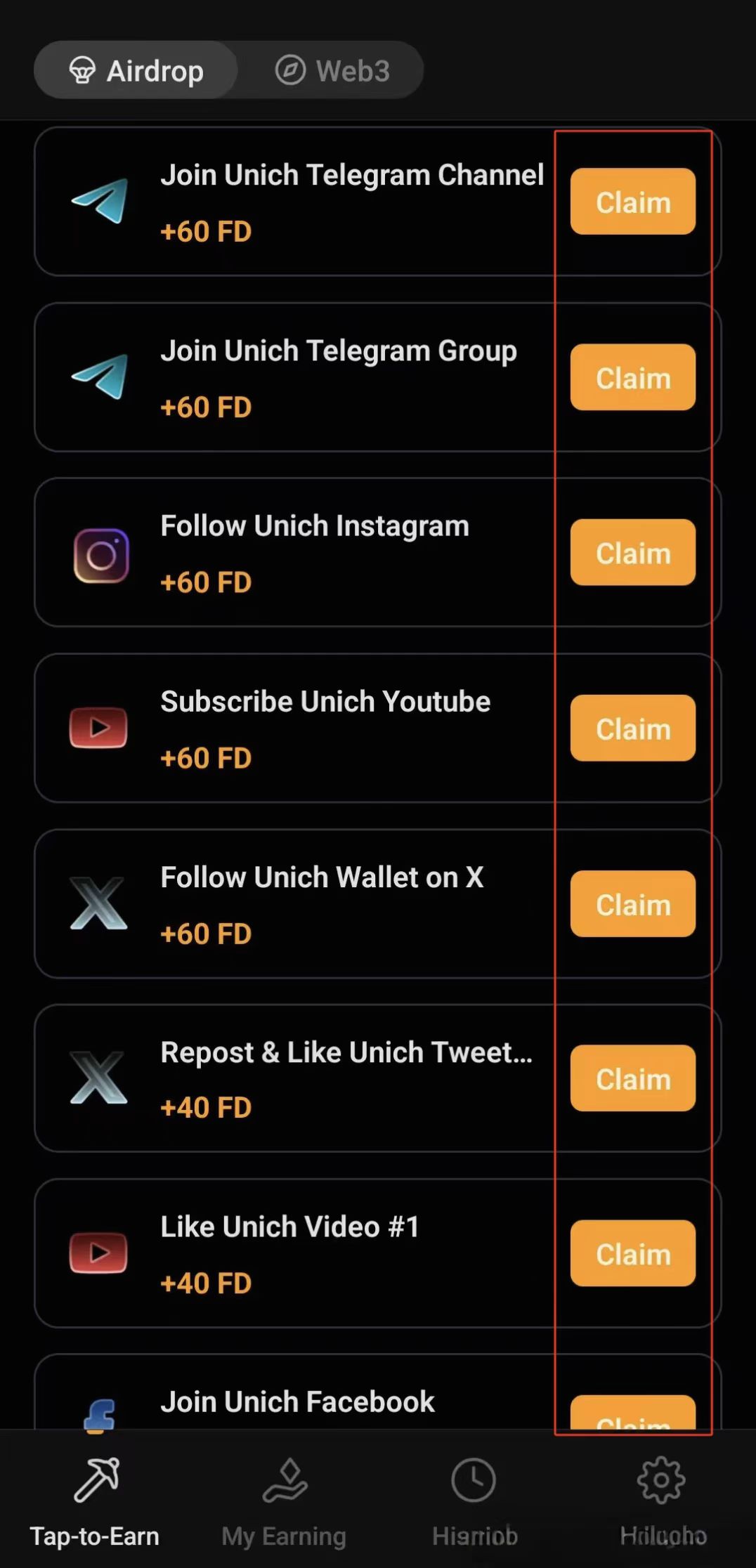Claim the Join Unich Telegram Channel reward
756x1568 pixels.
(632, 202)
